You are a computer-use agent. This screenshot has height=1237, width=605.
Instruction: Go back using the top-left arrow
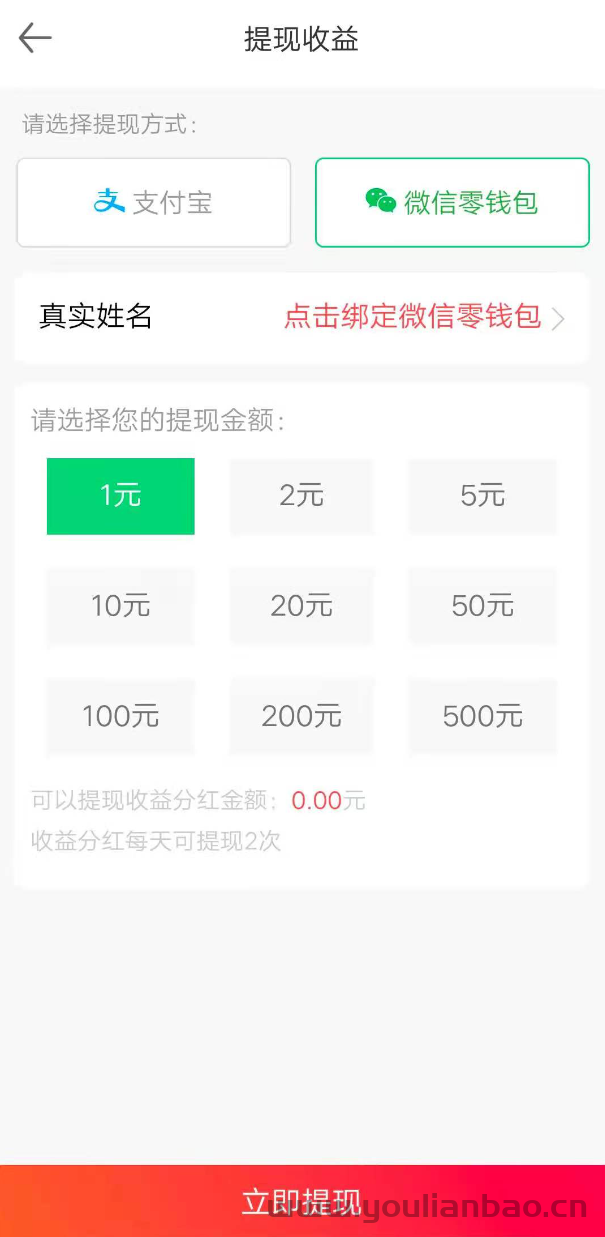tap(35, 38)
